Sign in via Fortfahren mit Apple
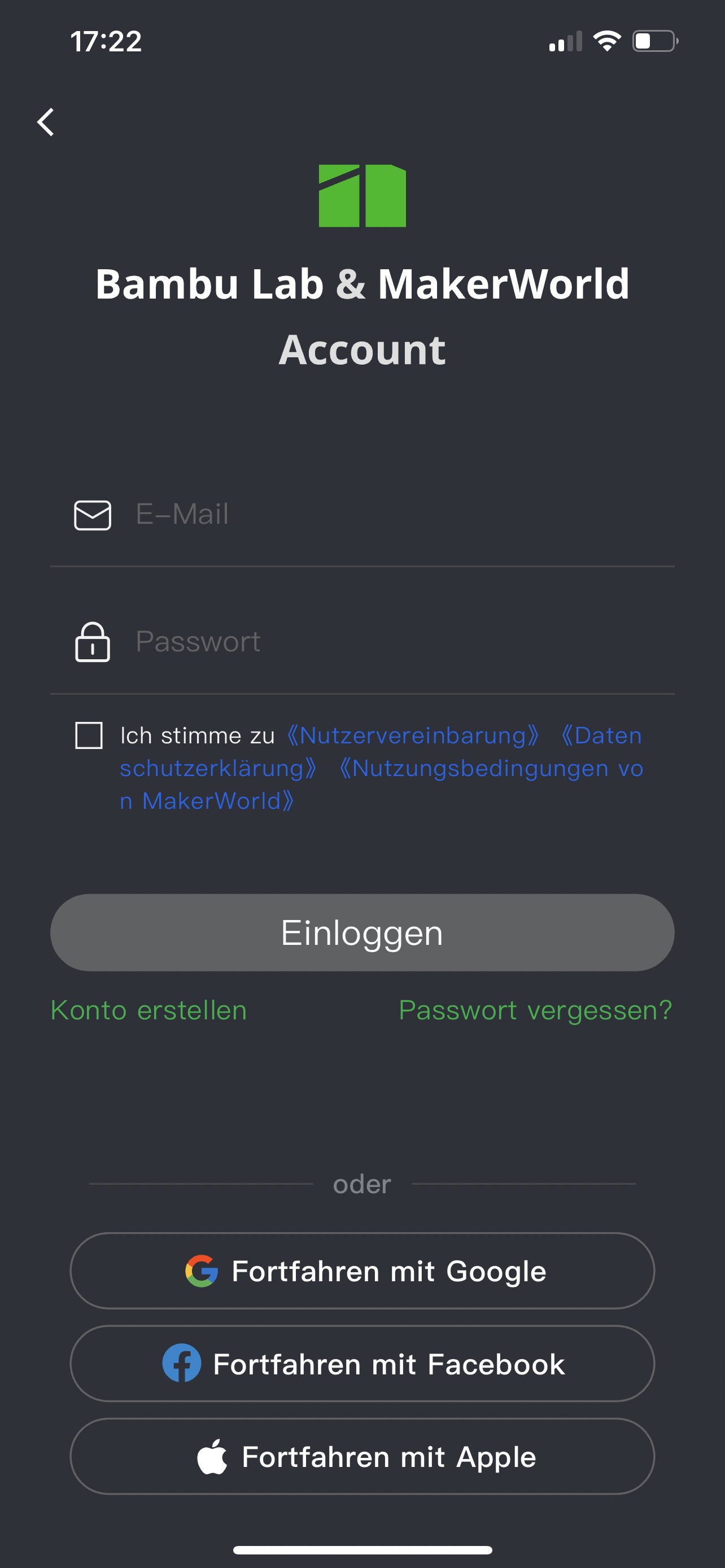725x1568 pixels. tap(362, 1457)
